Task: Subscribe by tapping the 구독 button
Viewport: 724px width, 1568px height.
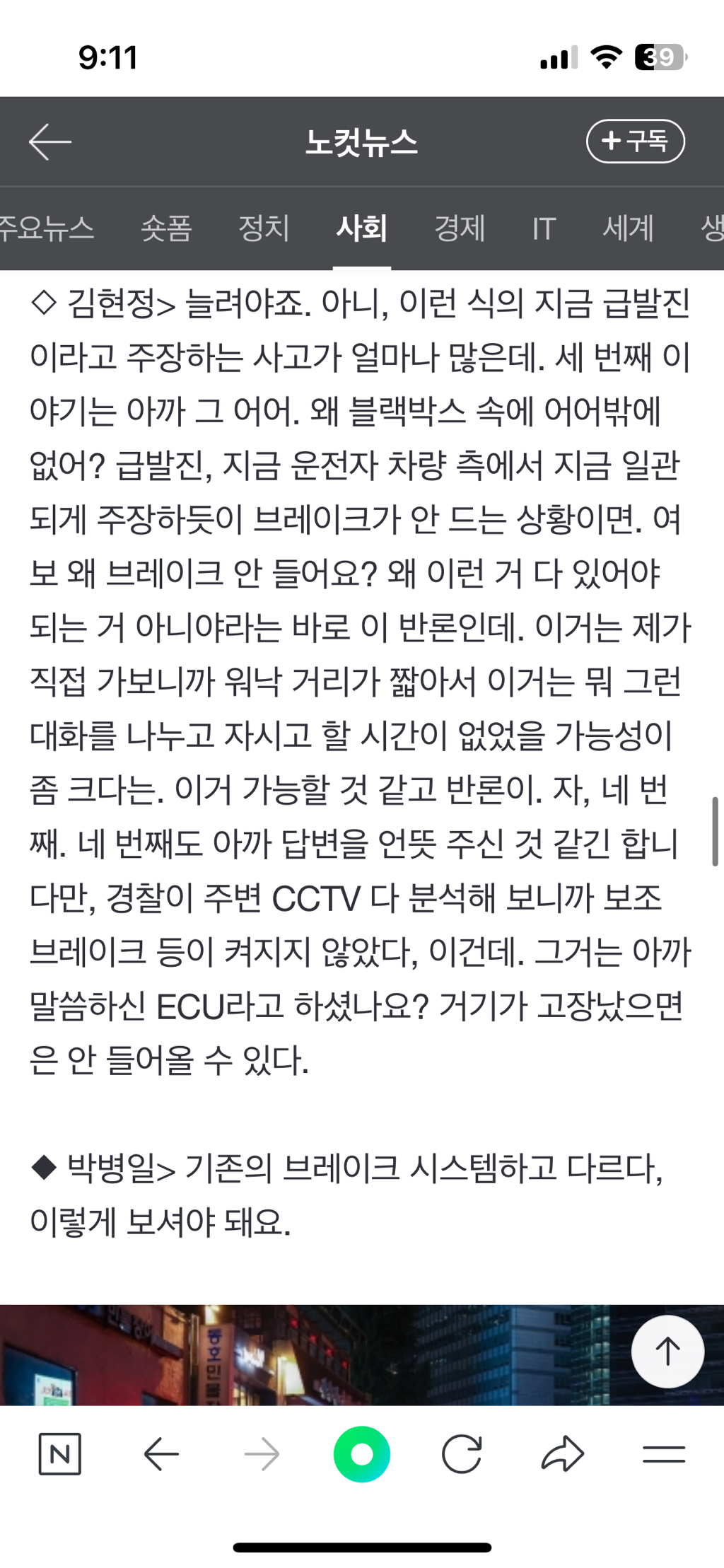Action: pos(634,141)
